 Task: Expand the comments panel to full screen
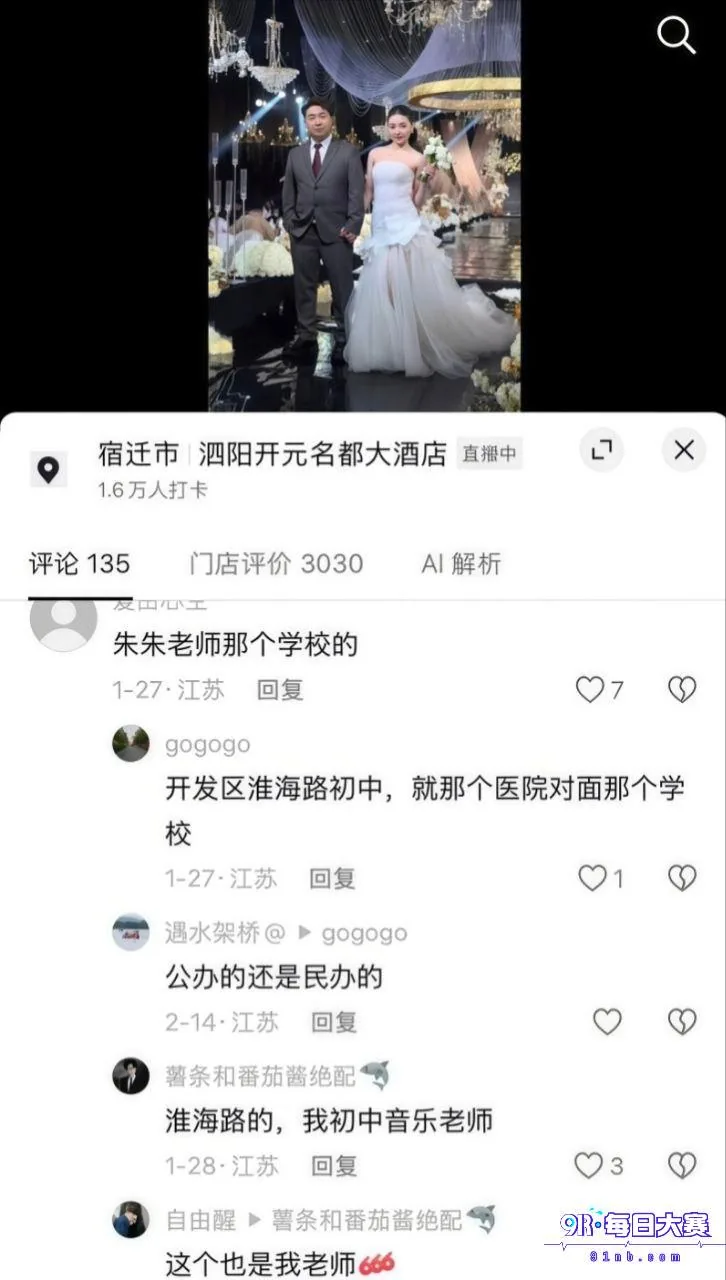pos(601,450)
